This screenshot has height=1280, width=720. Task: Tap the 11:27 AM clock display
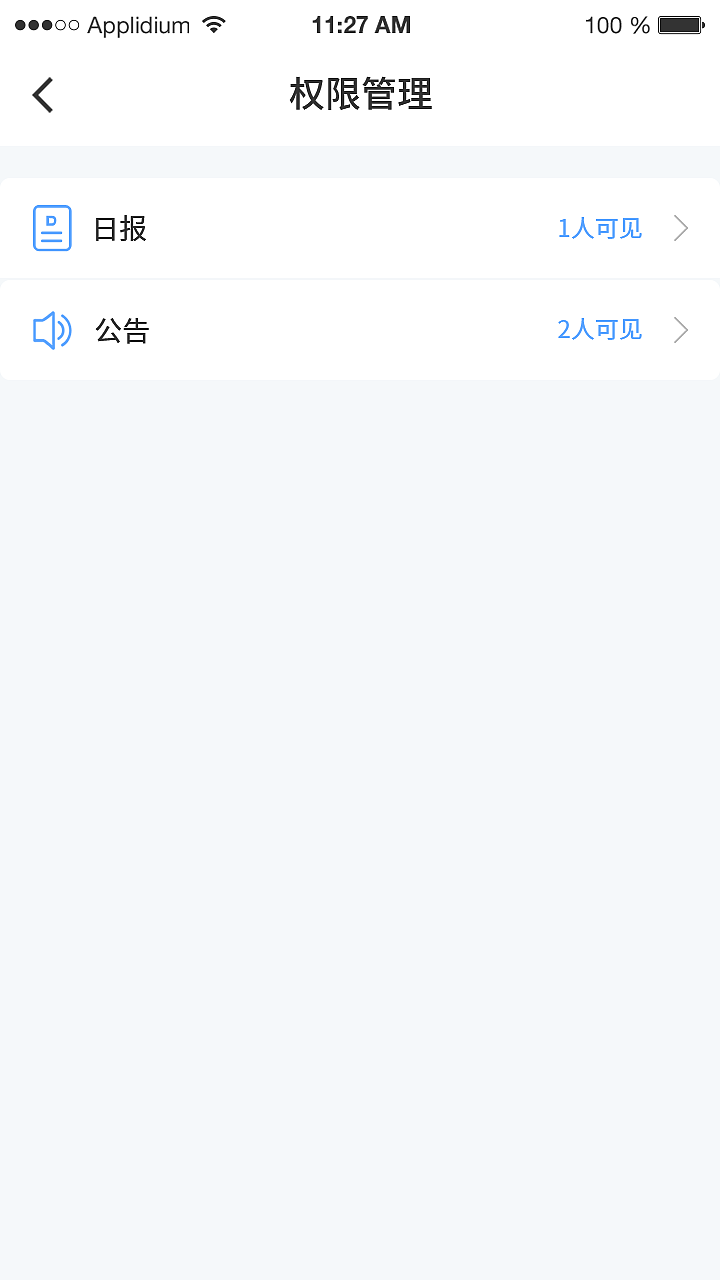pos(361,25)
